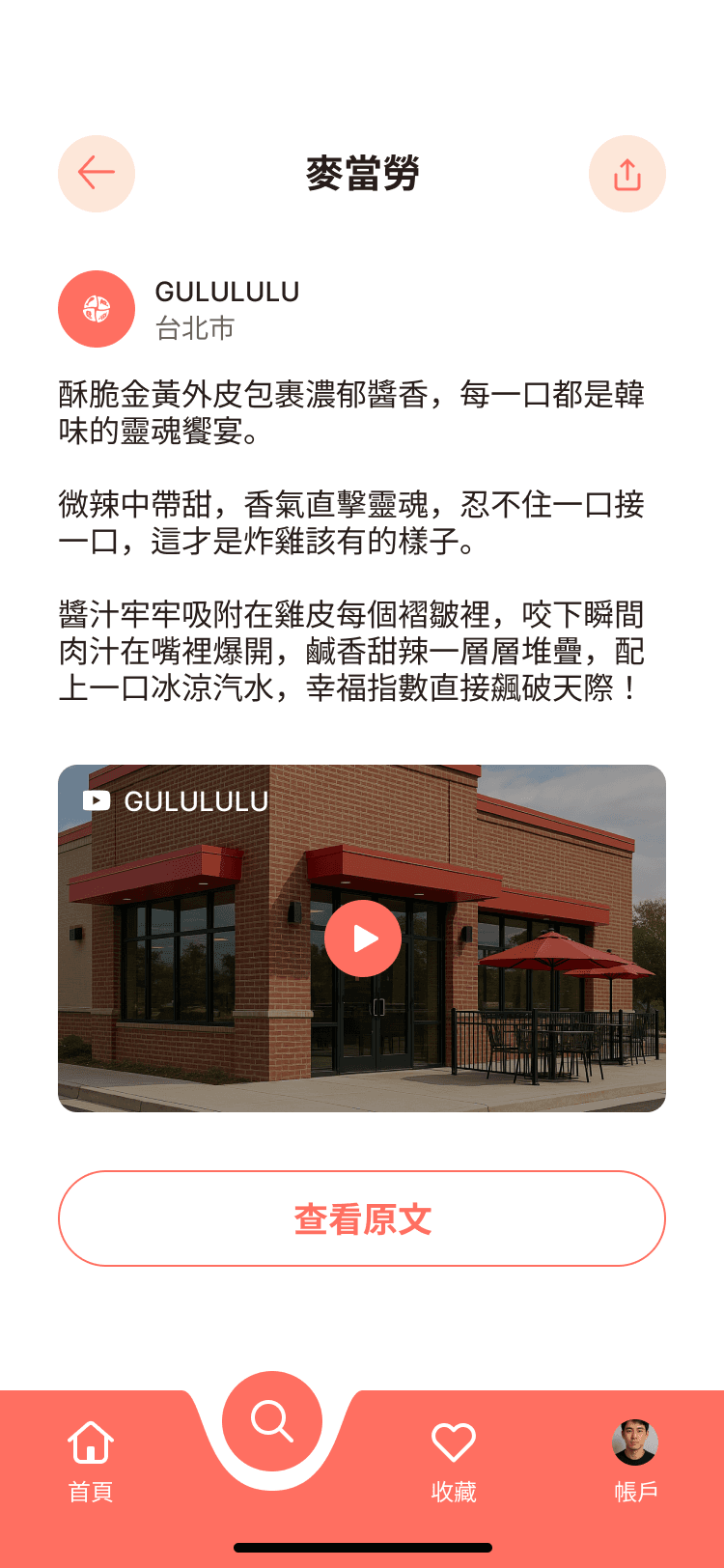Go back using the arrow button
Image resolution: width=724 pixels, height=1568 pixels.
[x=97, y=174]
